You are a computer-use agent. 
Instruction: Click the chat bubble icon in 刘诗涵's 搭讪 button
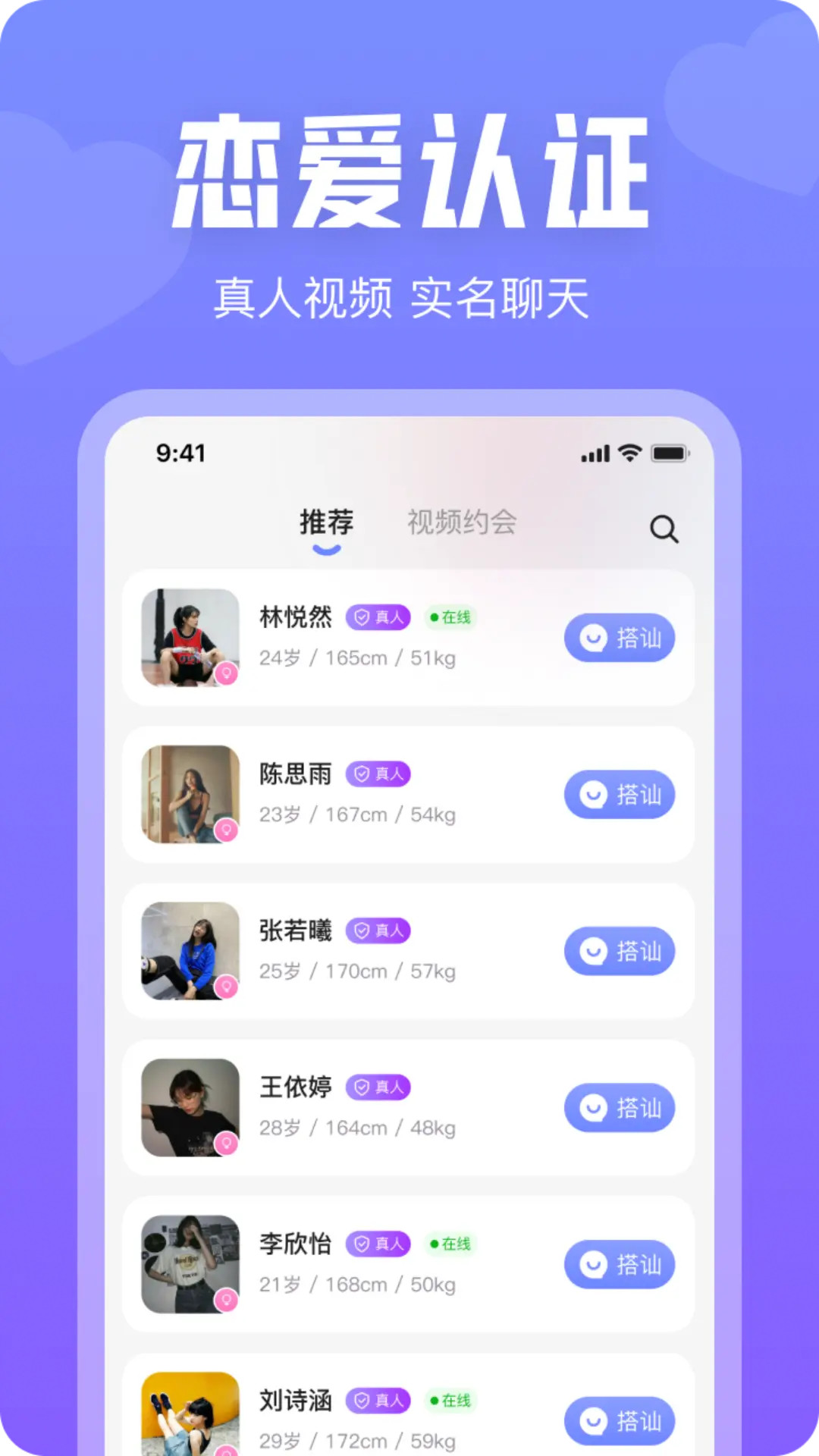coord(592,1420)
